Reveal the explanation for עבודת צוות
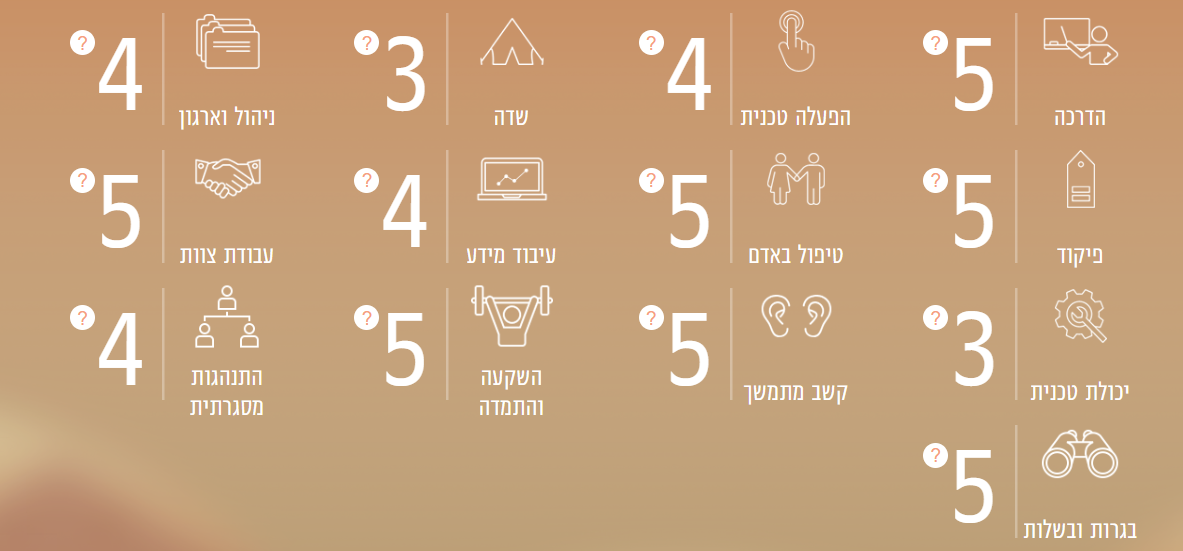1183x551 pixels. [83, 181]
